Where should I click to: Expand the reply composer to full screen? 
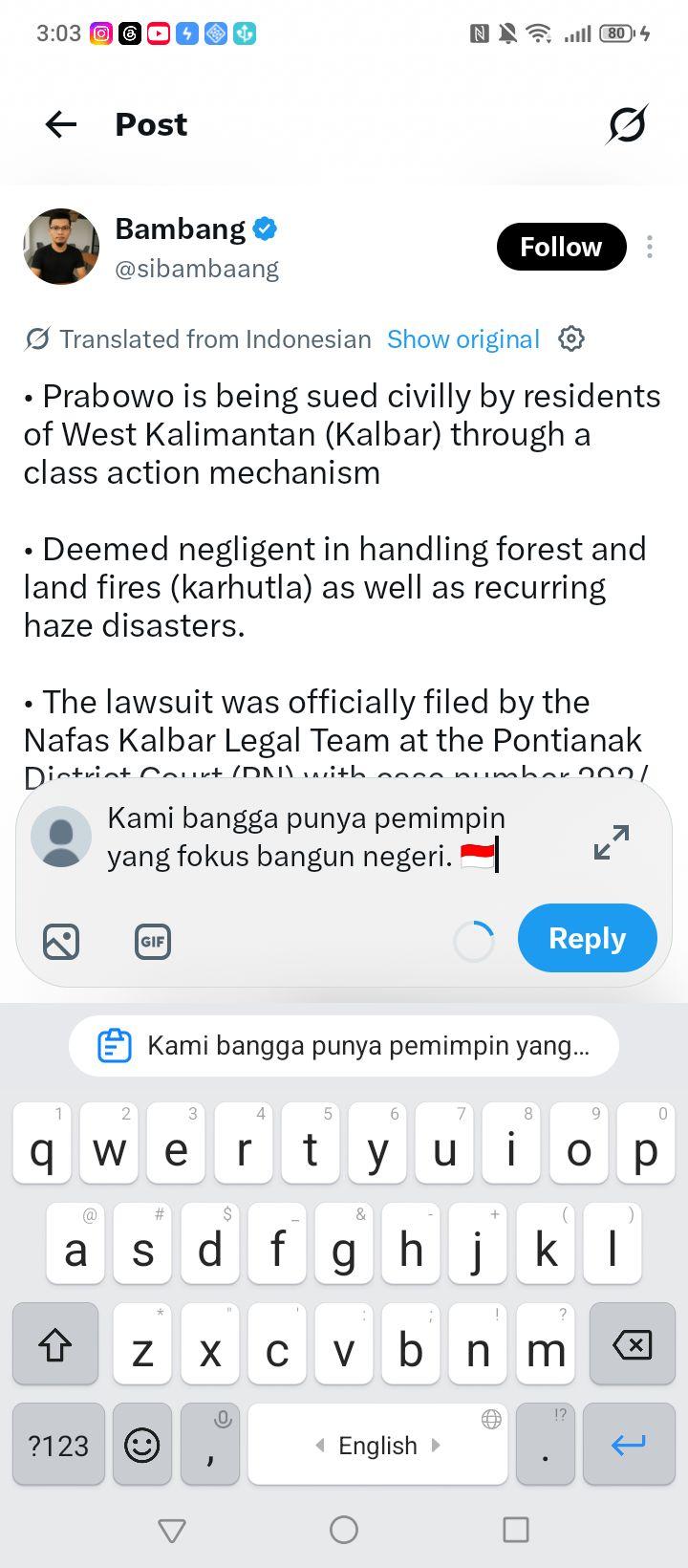click(612, 841)
